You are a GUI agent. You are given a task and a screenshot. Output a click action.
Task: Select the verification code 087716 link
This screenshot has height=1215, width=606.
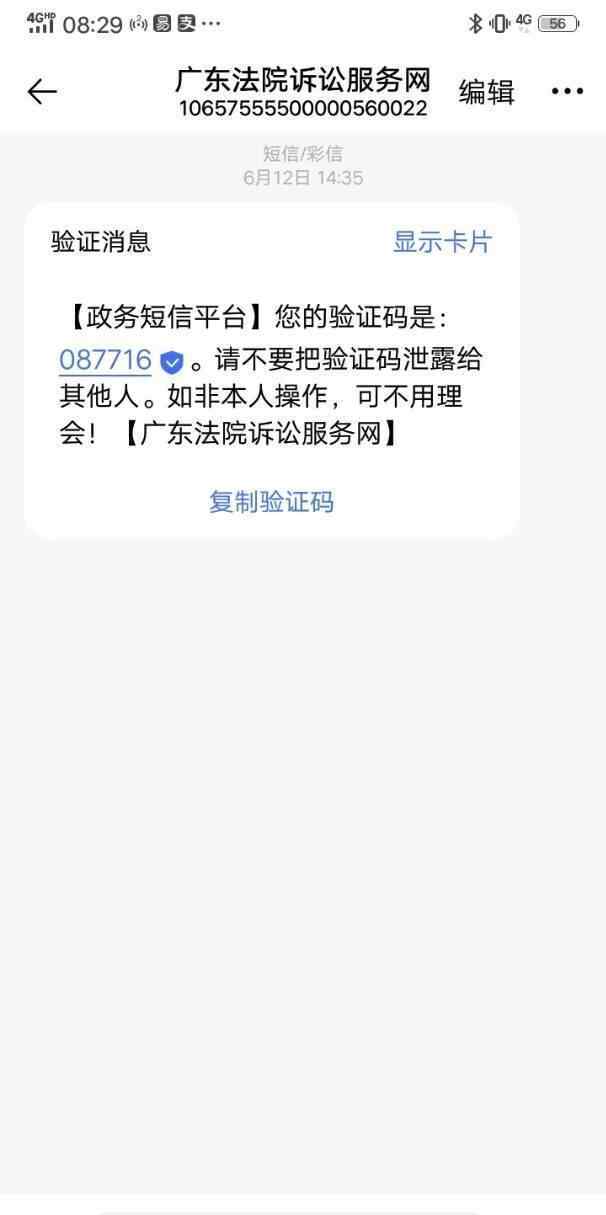pyautogui.click(x=105, y=360)
